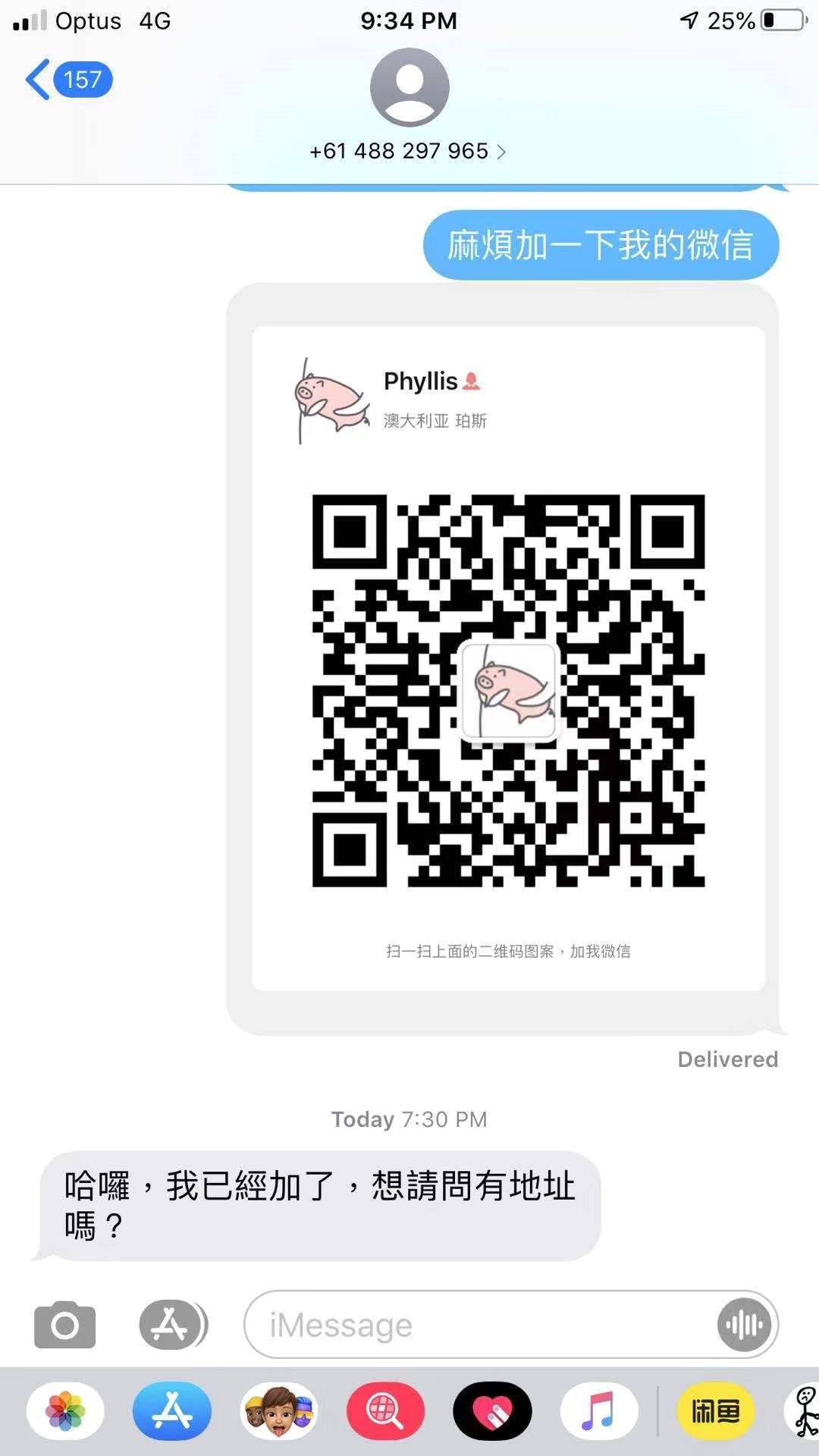Image resolution: width=819 pixels, height=1456 pixels.
Task: Open the App Store for iMessage
Action: click(x=172, y=1411)
